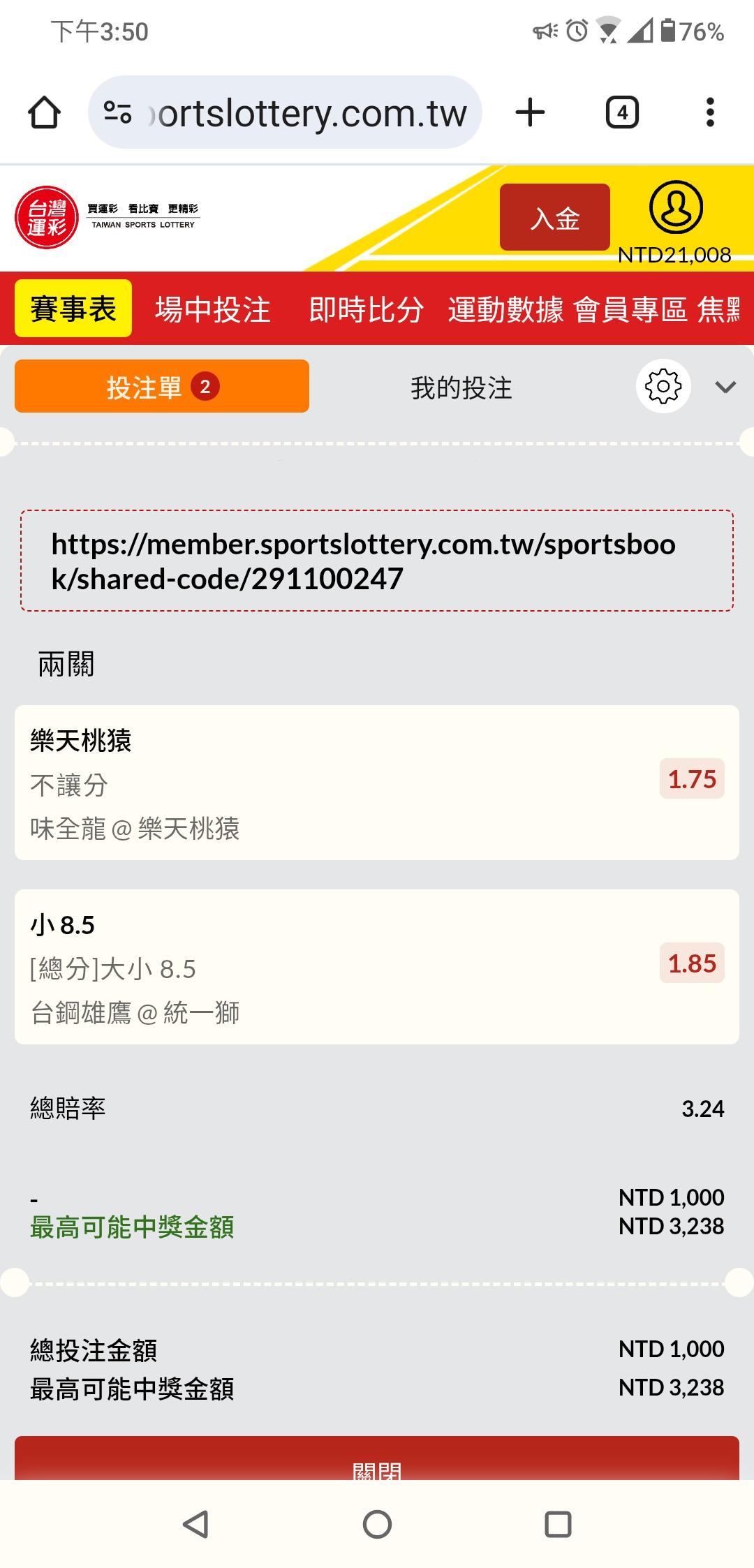Viewport: 754px width, 1568px height.
Task: Open the browser overflow menu
Action: coord(710,112)
